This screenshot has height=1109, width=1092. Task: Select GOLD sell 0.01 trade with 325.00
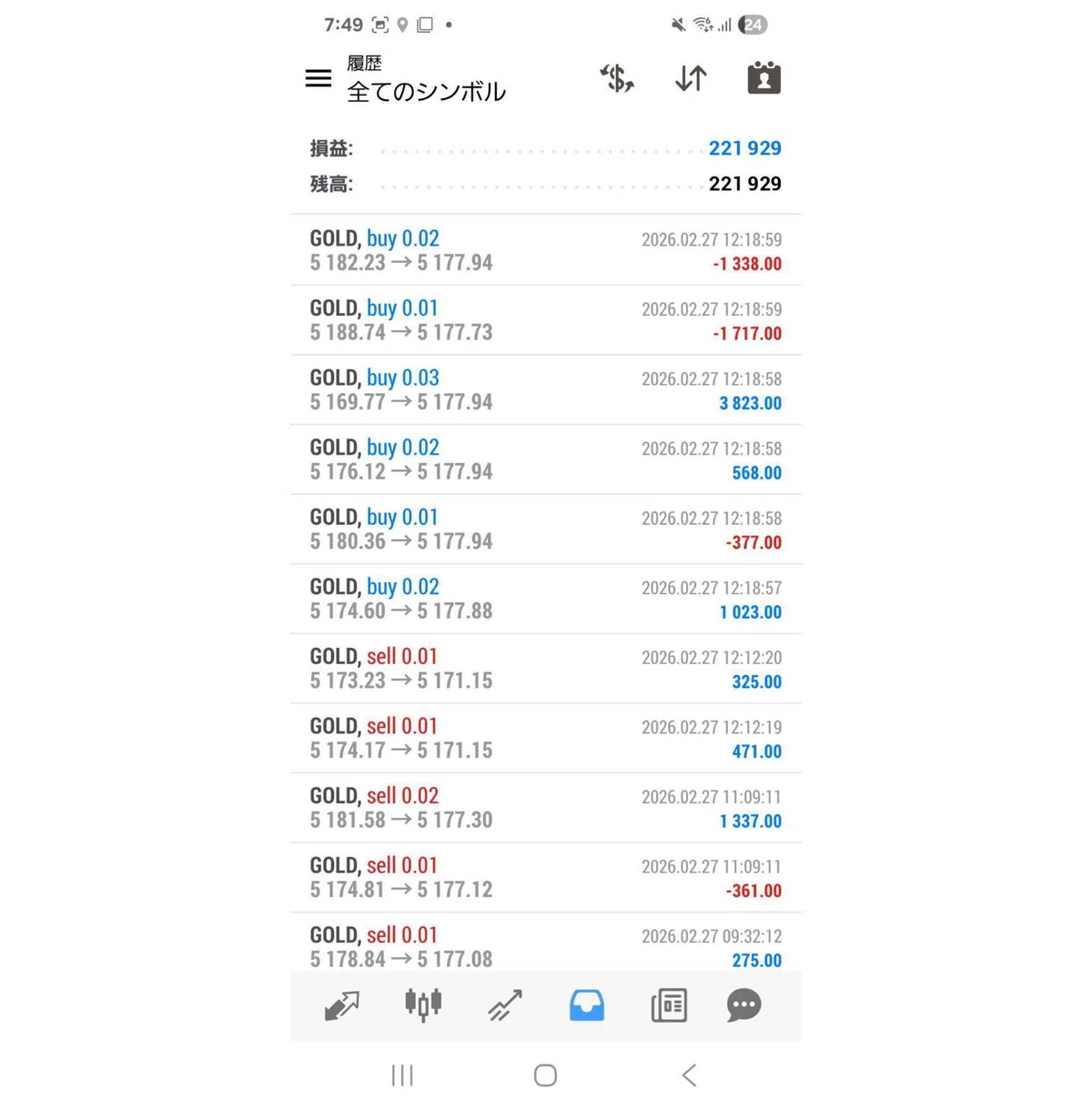click(x=546, y=669)
